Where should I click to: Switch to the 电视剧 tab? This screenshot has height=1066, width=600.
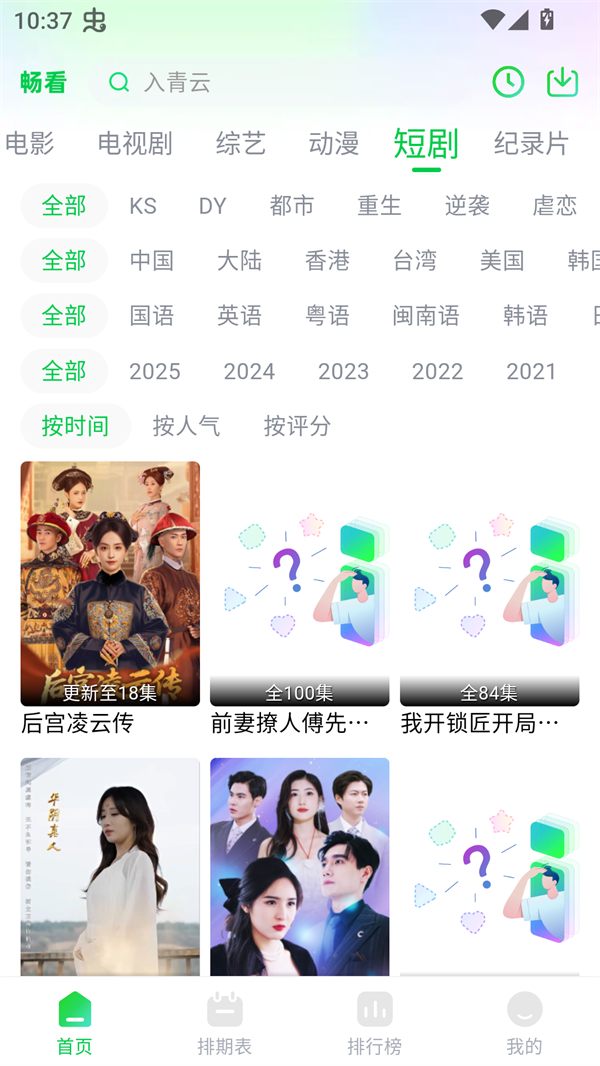click(x=135, y=144)
